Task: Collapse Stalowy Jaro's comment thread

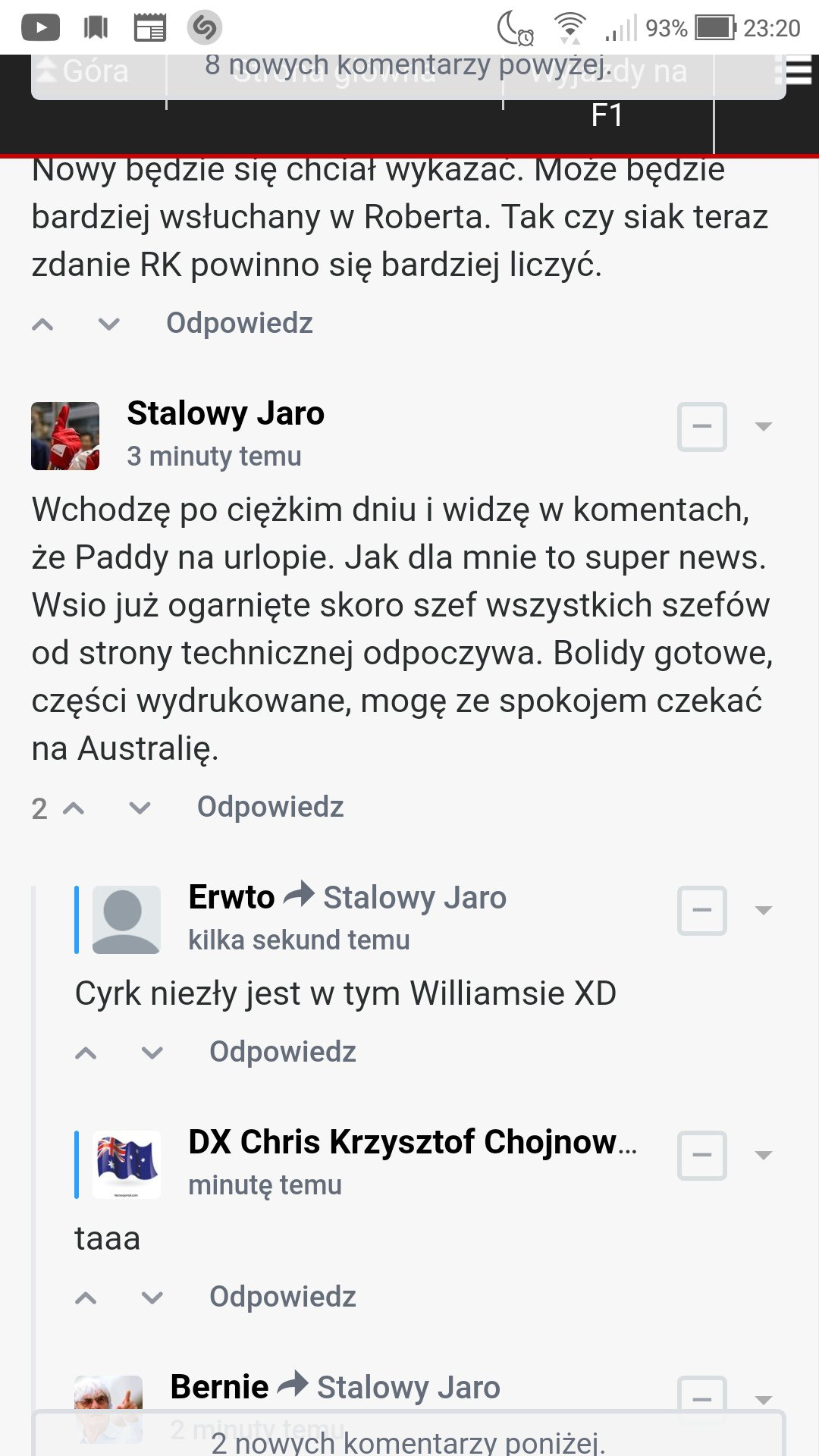Action: pyautogui.click(x=702, y=427)
